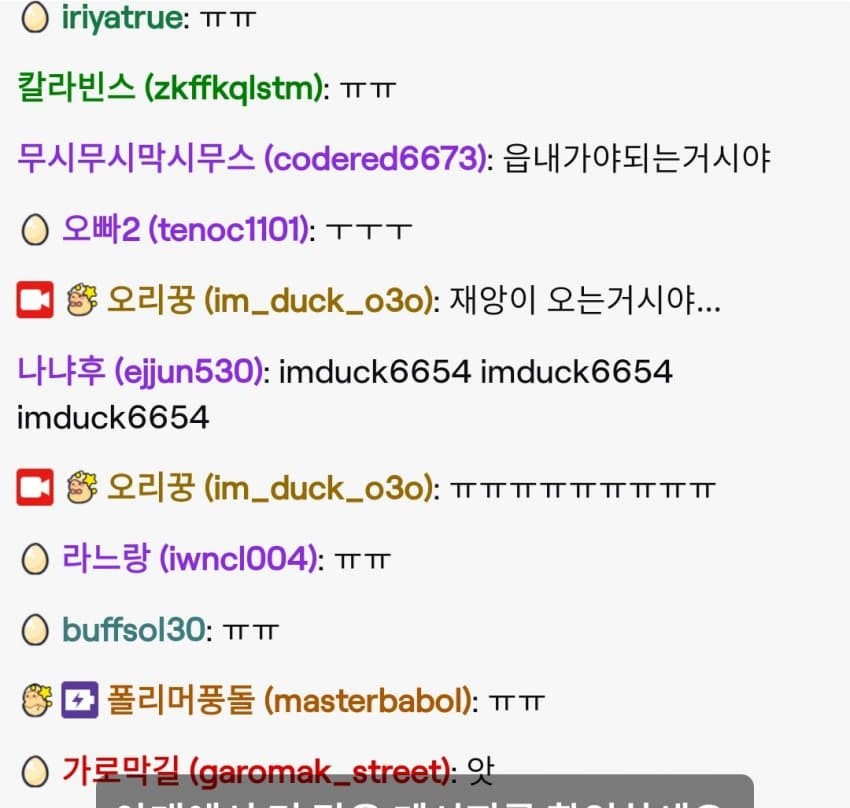
Task: Tap username 무시무시막시무스 (codered6673)
Action: tap(251, 157)
